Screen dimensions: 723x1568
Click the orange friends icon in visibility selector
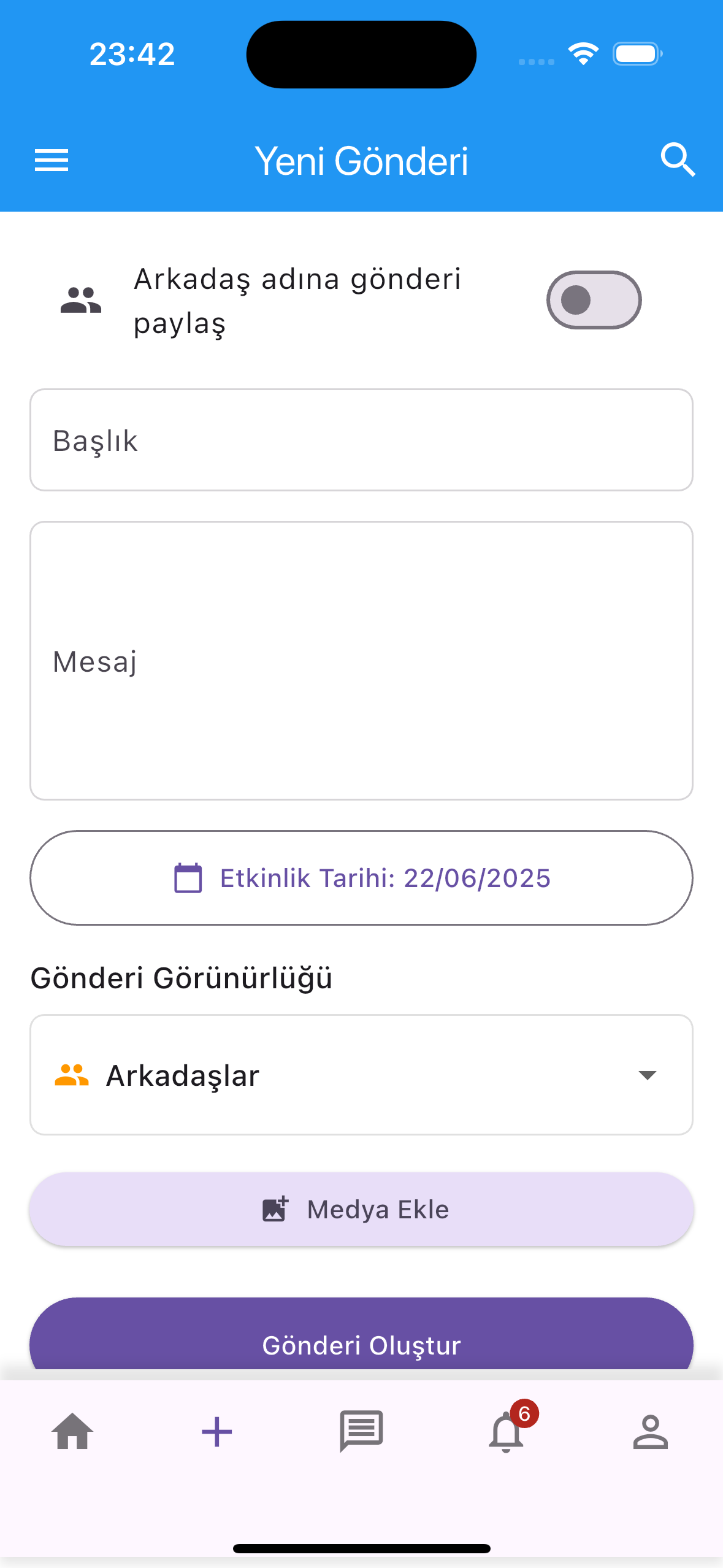tap(72, 1074)
